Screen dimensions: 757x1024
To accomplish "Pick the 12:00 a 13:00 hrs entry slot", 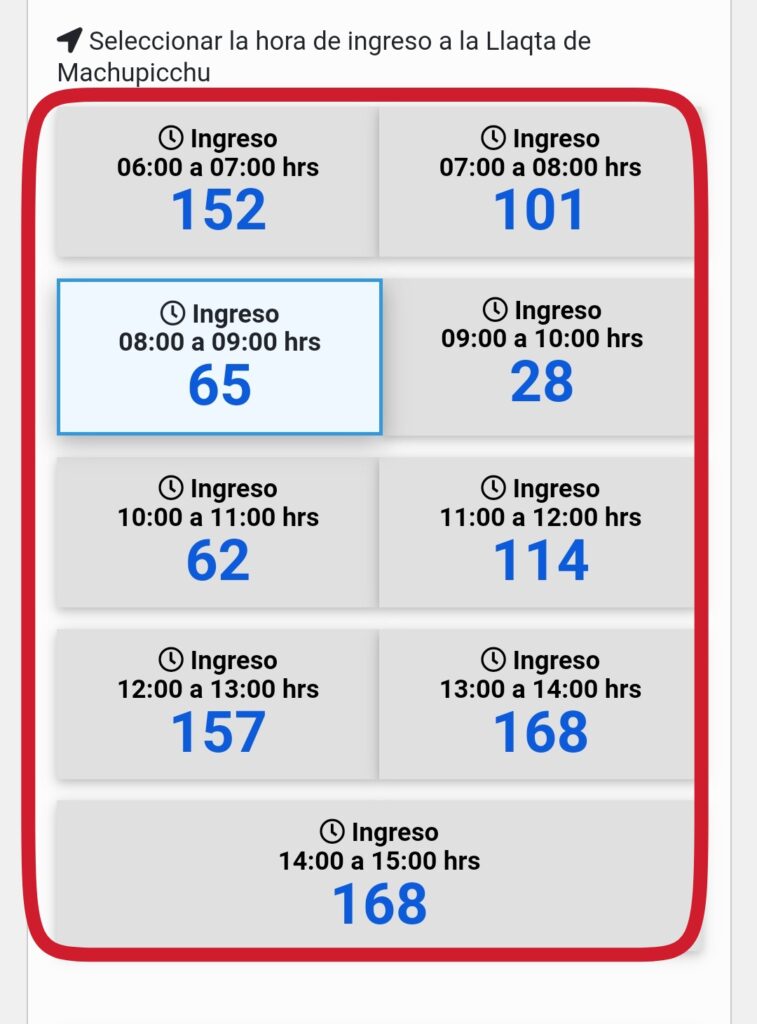I will tap(217, 704).
